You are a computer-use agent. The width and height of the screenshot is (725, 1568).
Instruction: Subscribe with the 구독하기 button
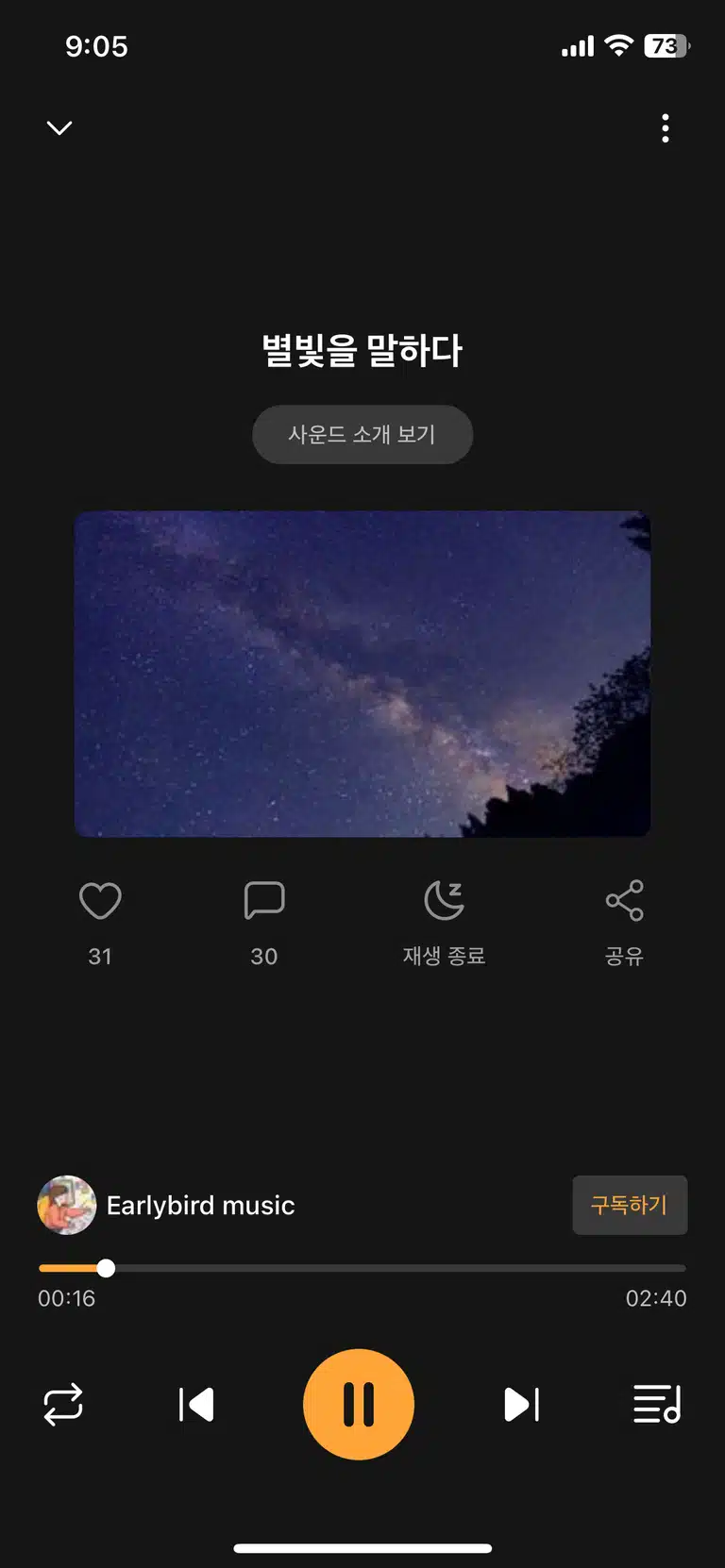(x=630, y=1205)
